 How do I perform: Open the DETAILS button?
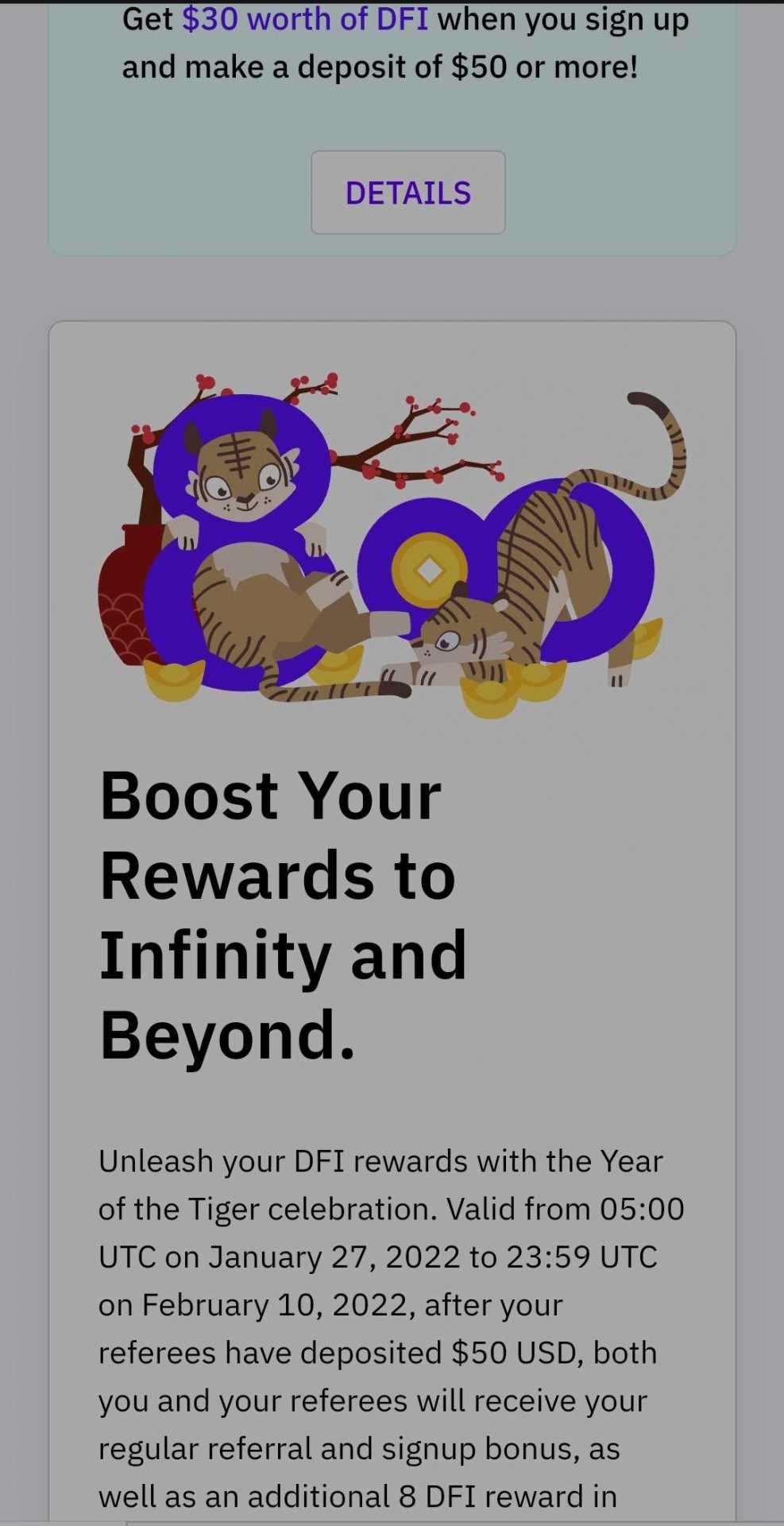pos(407,192)
